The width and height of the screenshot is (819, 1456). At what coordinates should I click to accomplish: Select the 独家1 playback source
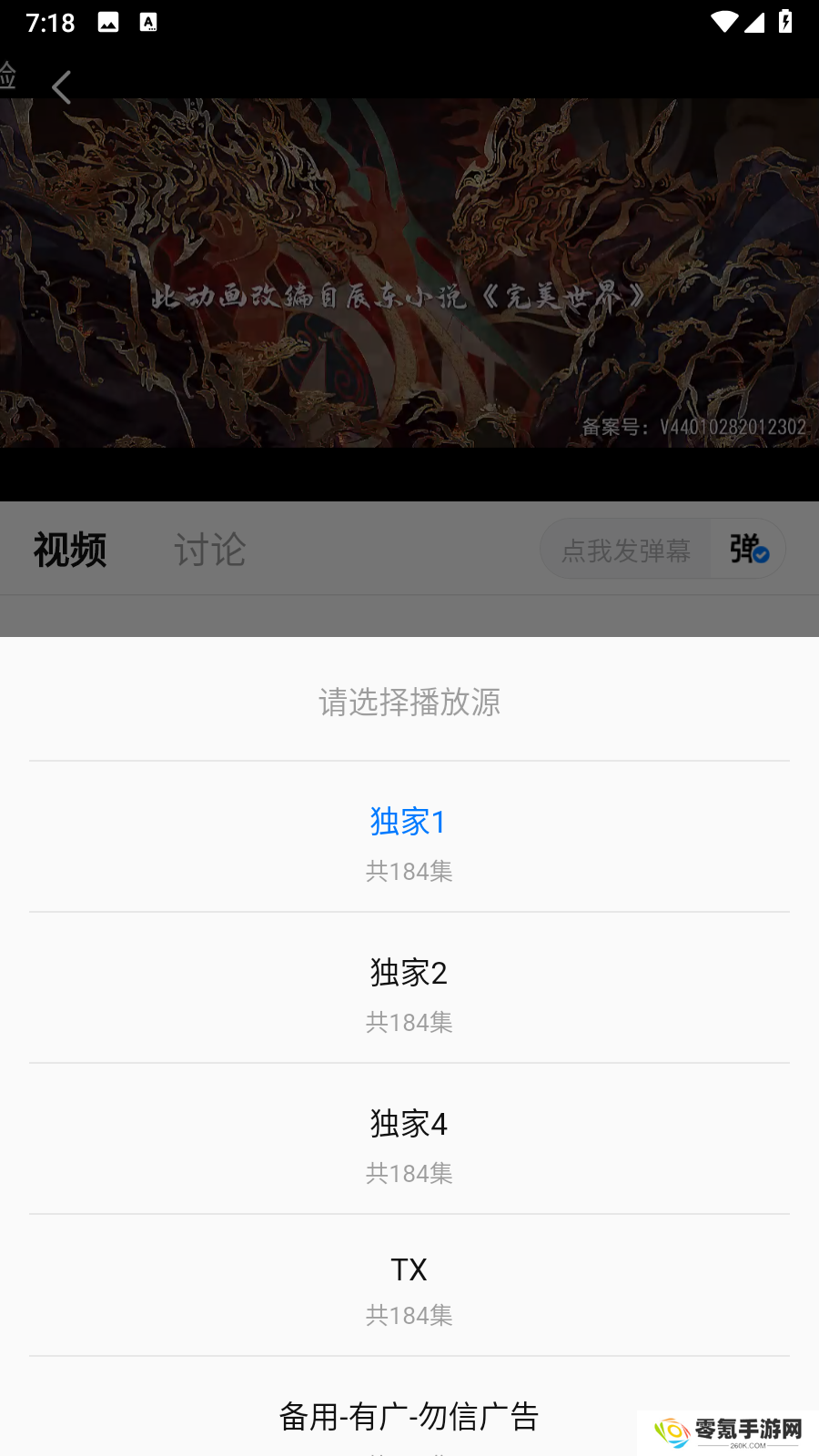click(409, 837)
